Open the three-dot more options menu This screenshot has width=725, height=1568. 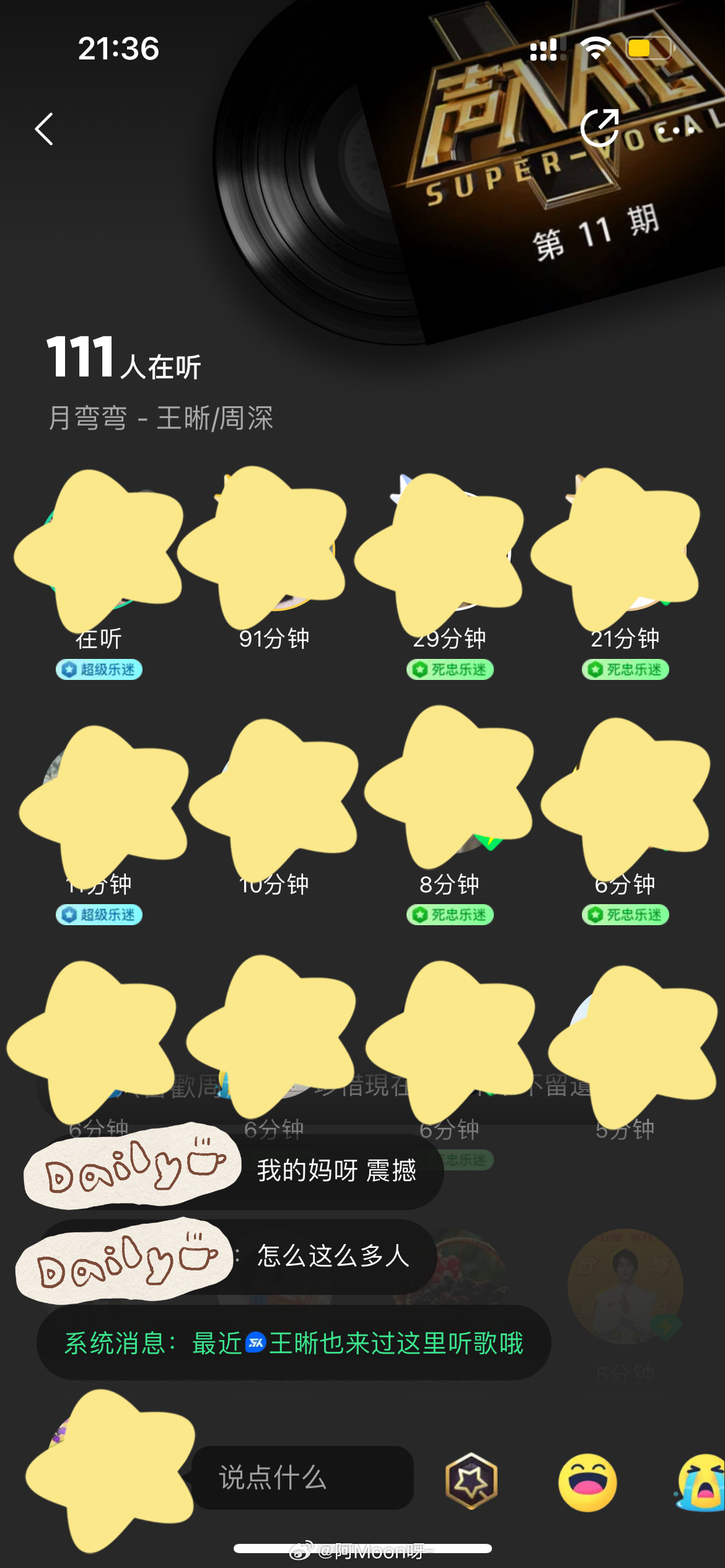click(677, 131)
